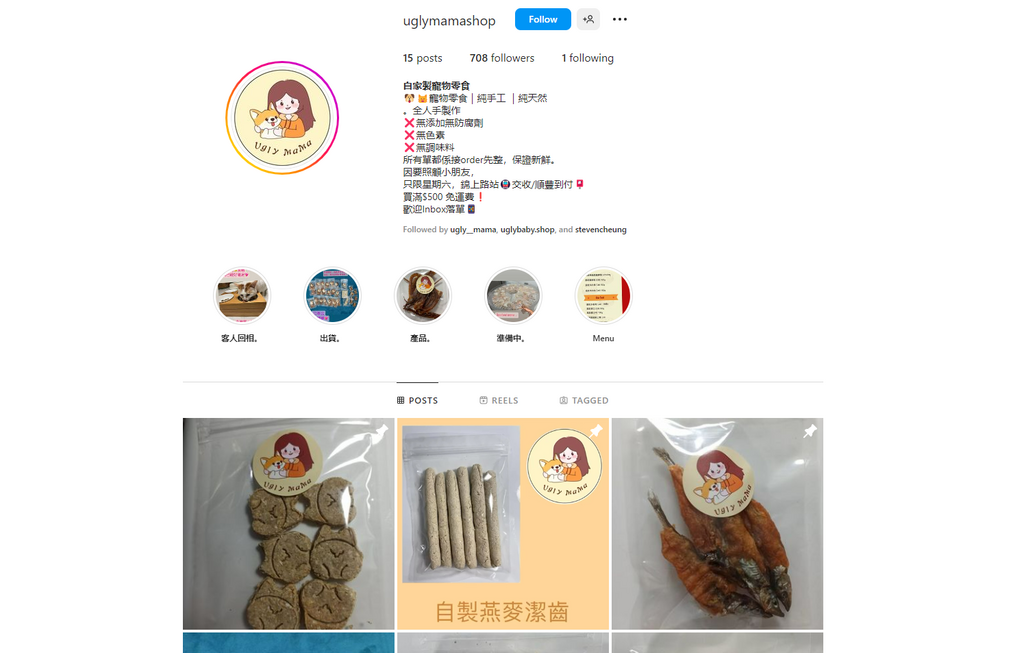Switch to the Reels tab

coord(498,400)
